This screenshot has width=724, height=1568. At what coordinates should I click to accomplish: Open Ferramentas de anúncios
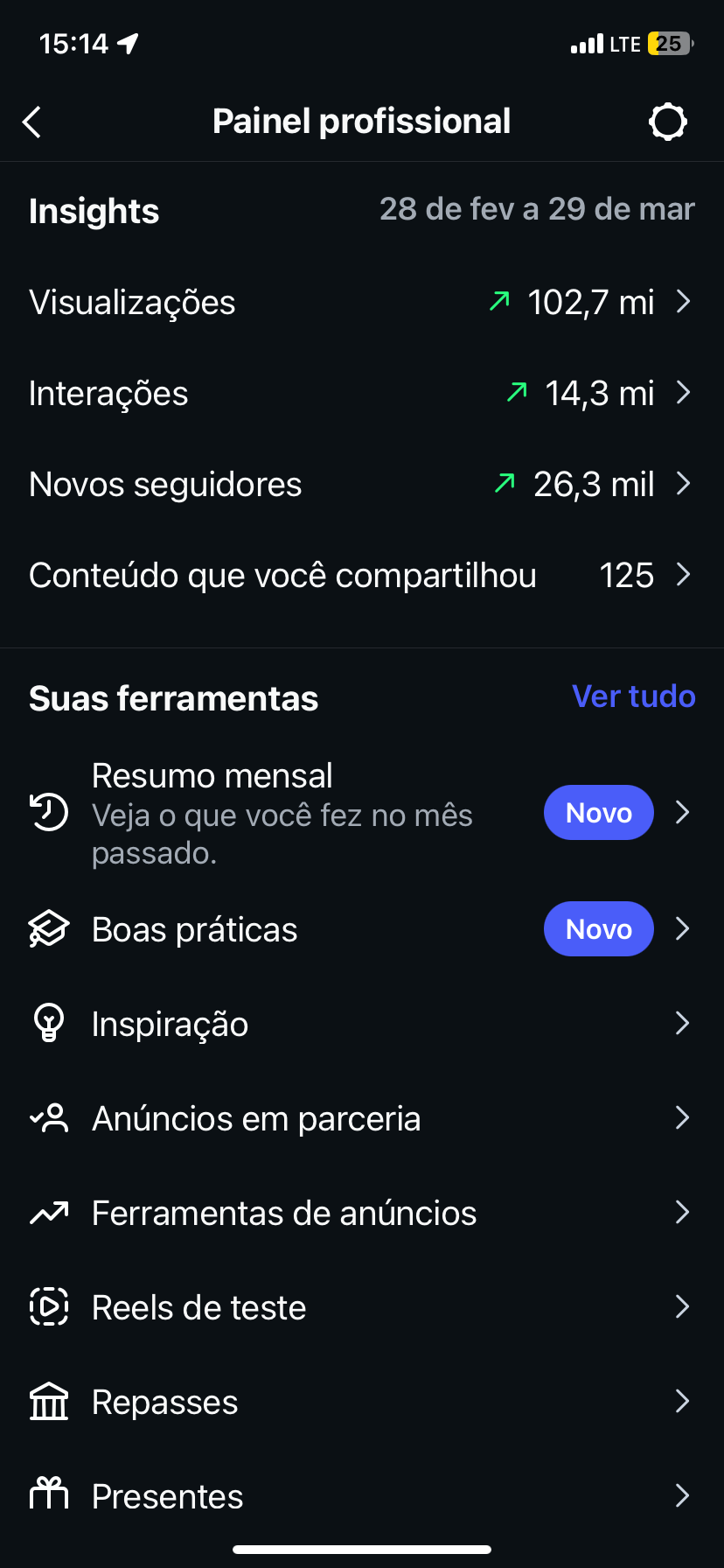point(361,1213)
